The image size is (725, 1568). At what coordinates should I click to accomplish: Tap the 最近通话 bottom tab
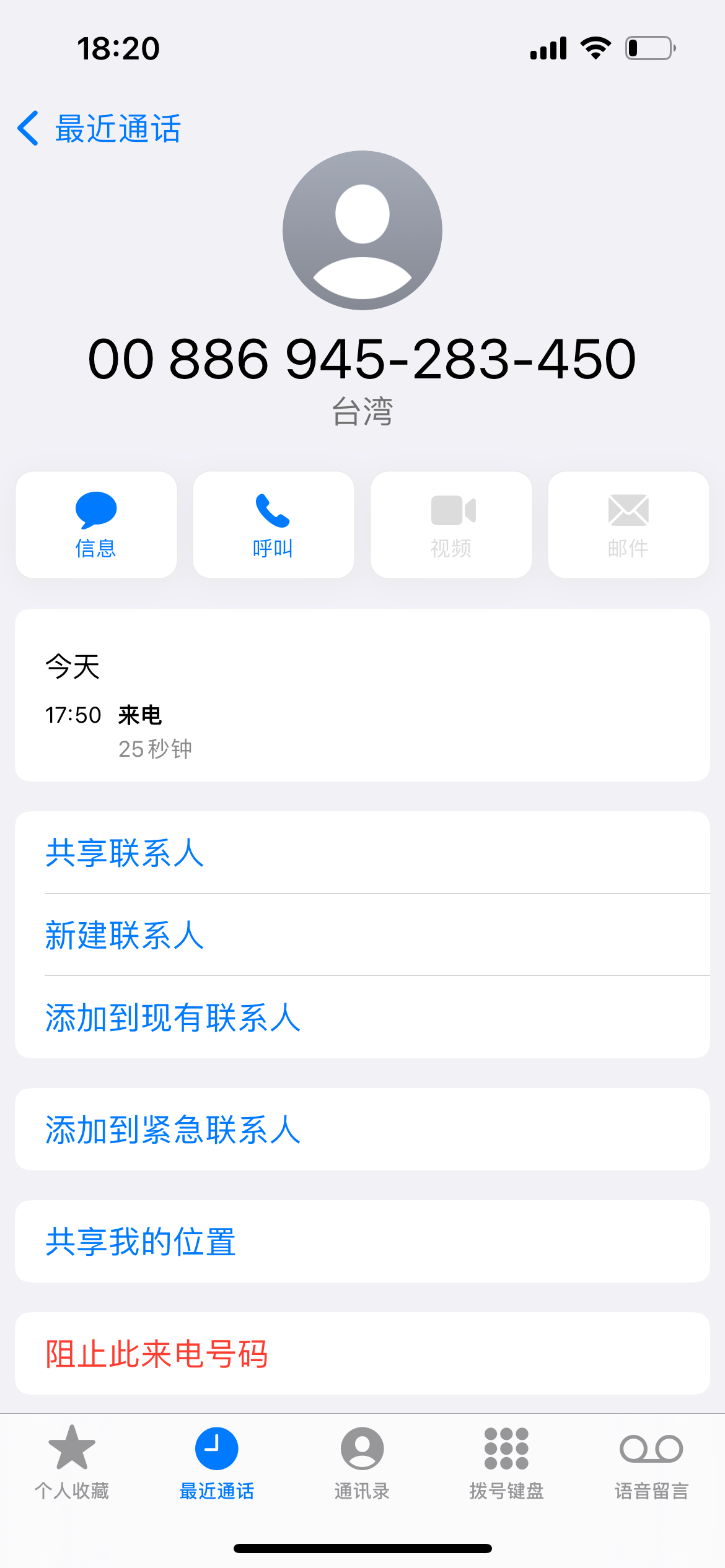[217, 1463]
